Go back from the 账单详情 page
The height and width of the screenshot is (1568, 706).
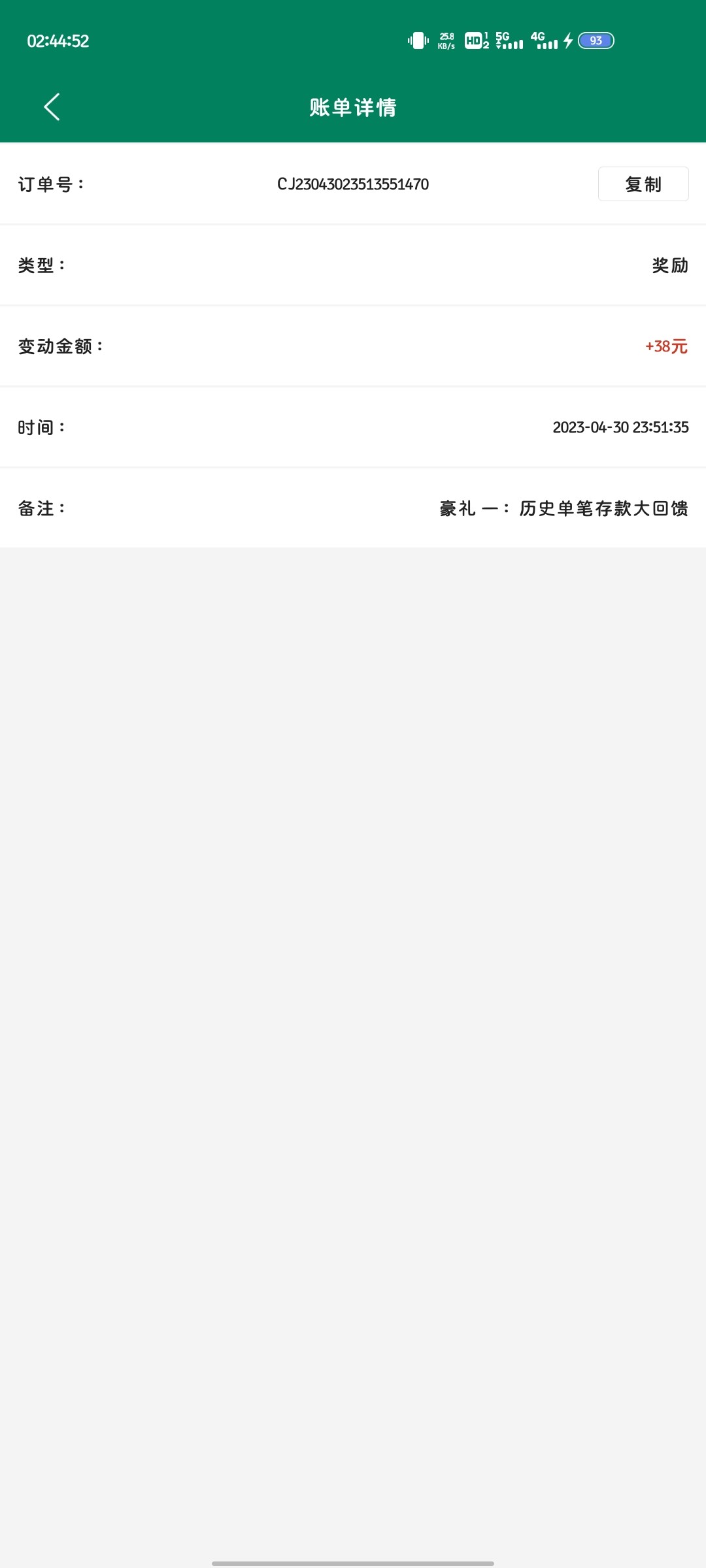coord(52,107)
